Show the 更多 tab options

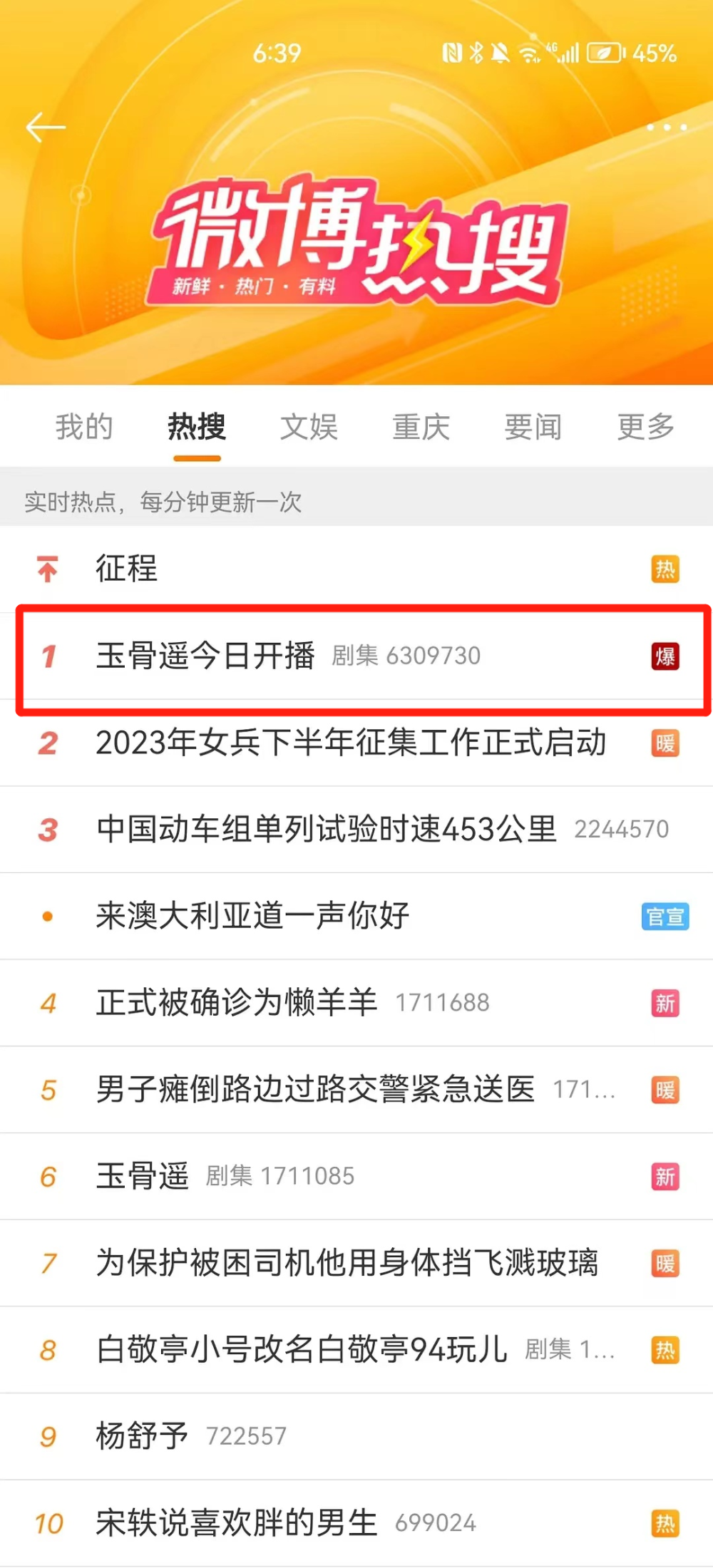click(645, 427)
